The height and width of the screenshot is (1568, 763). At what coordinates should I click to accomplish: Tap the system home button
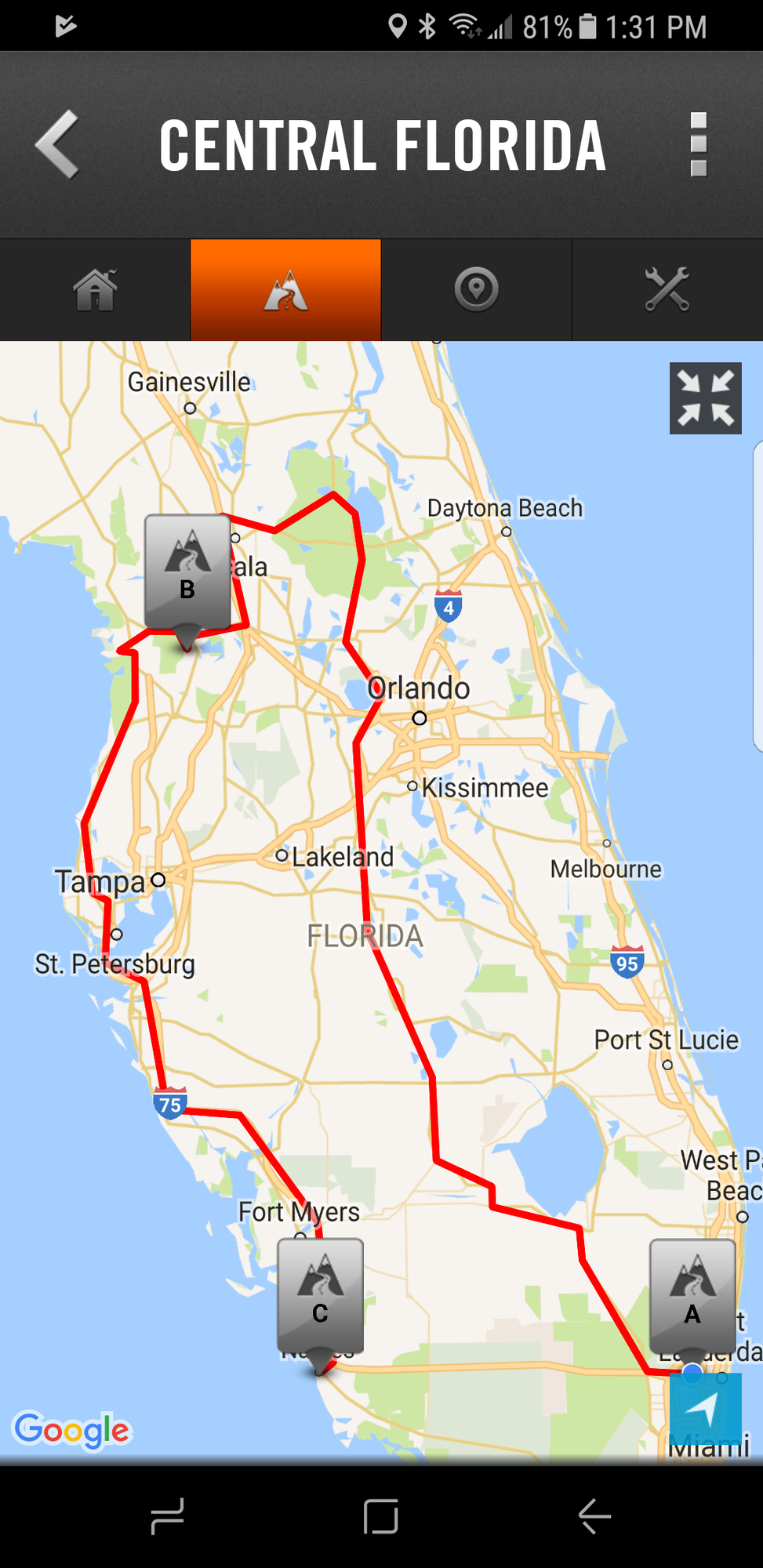tap(381, 1516)
